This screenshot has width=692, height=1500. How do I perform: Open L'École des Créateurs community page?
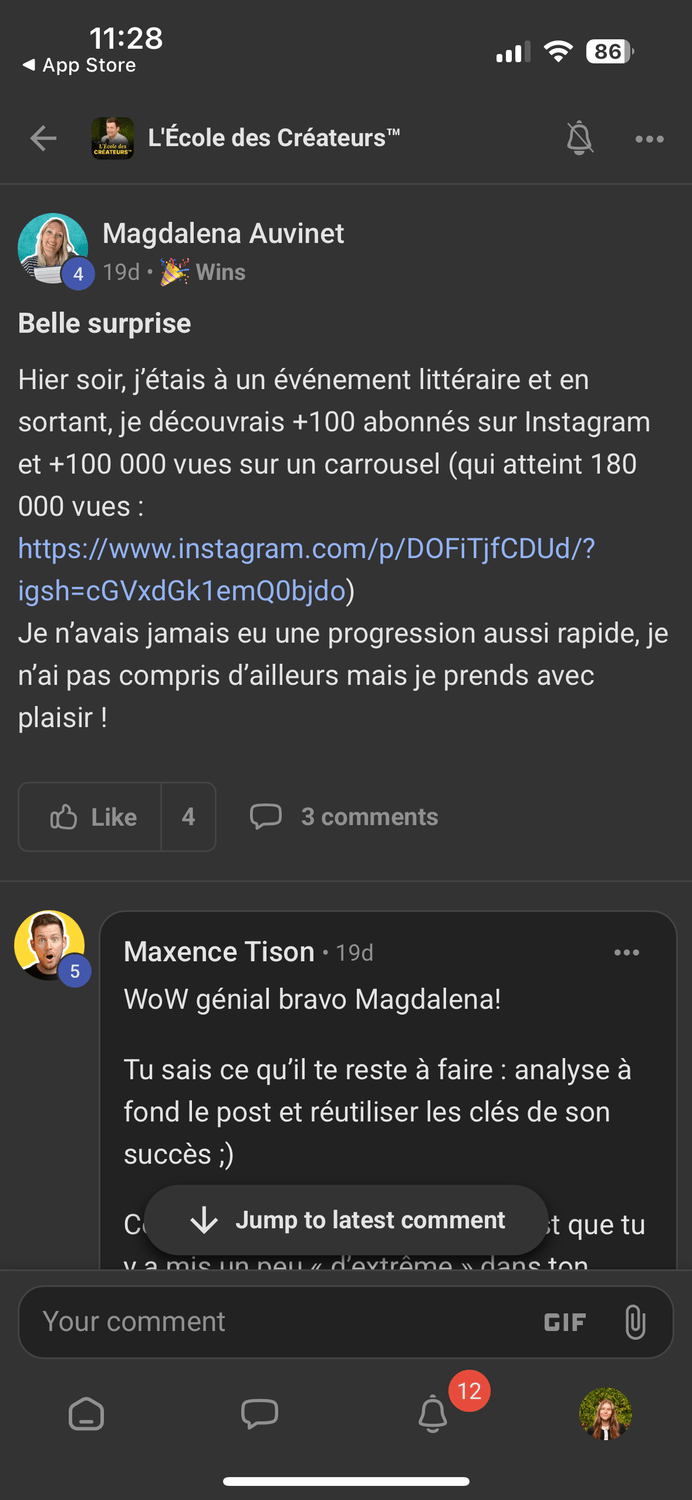tap(272, 138)
